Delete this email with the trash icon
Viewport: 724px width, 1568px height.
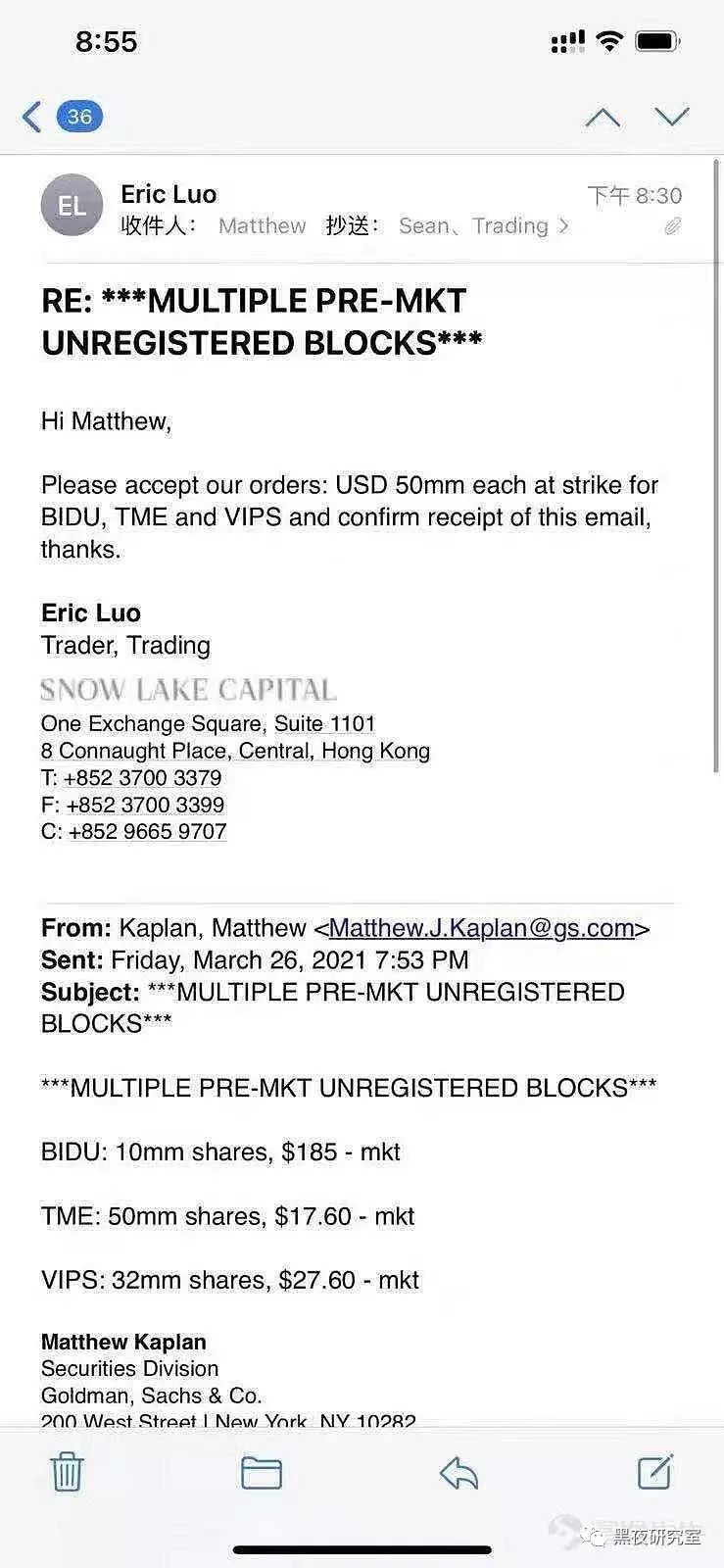pyautogui.click(x=67, y=1472)
